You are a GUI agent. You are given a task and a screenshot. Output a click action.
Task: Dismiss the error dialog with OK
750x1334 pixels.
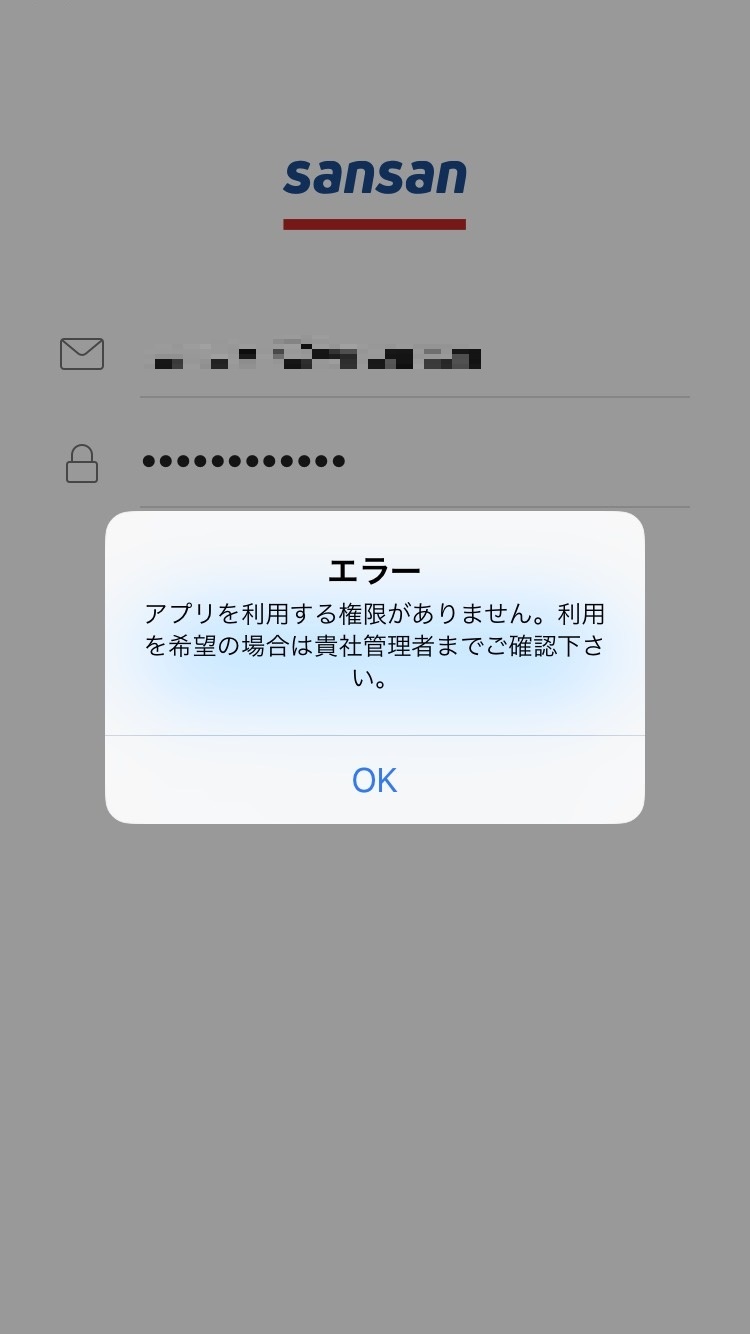374,780
